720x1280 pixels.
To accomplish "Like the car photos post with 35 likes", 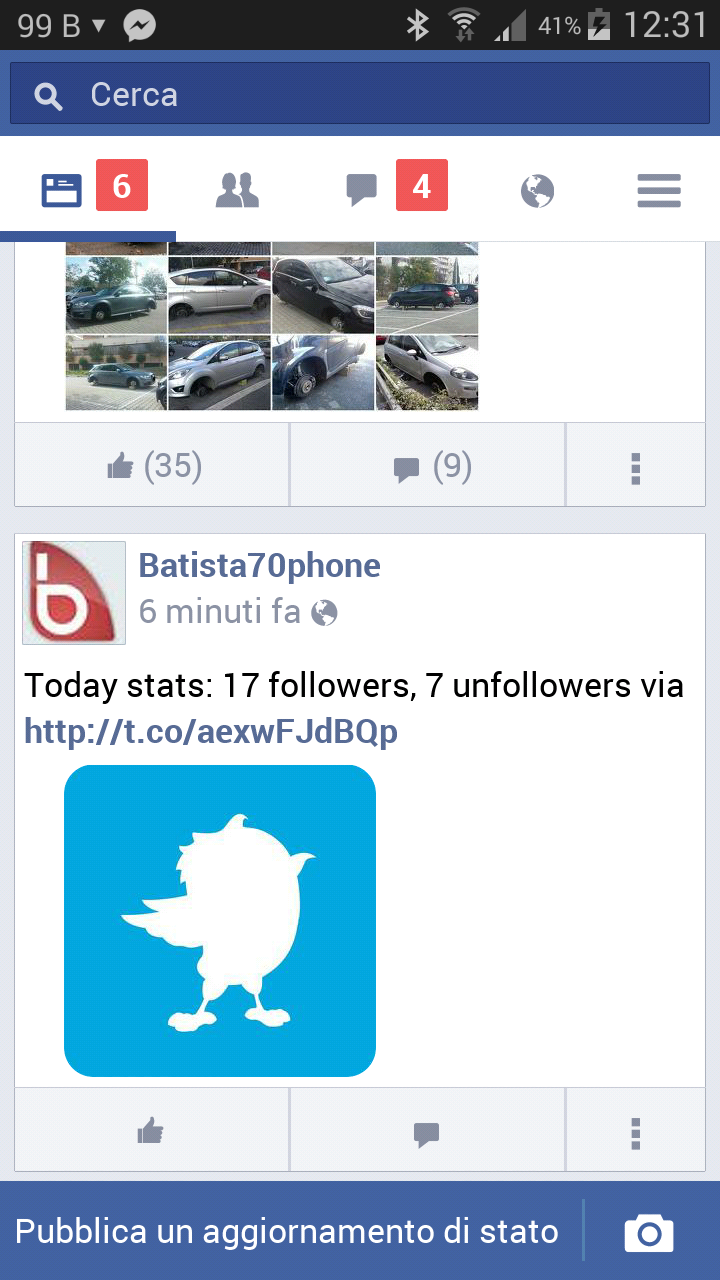I will coord(152,466).
